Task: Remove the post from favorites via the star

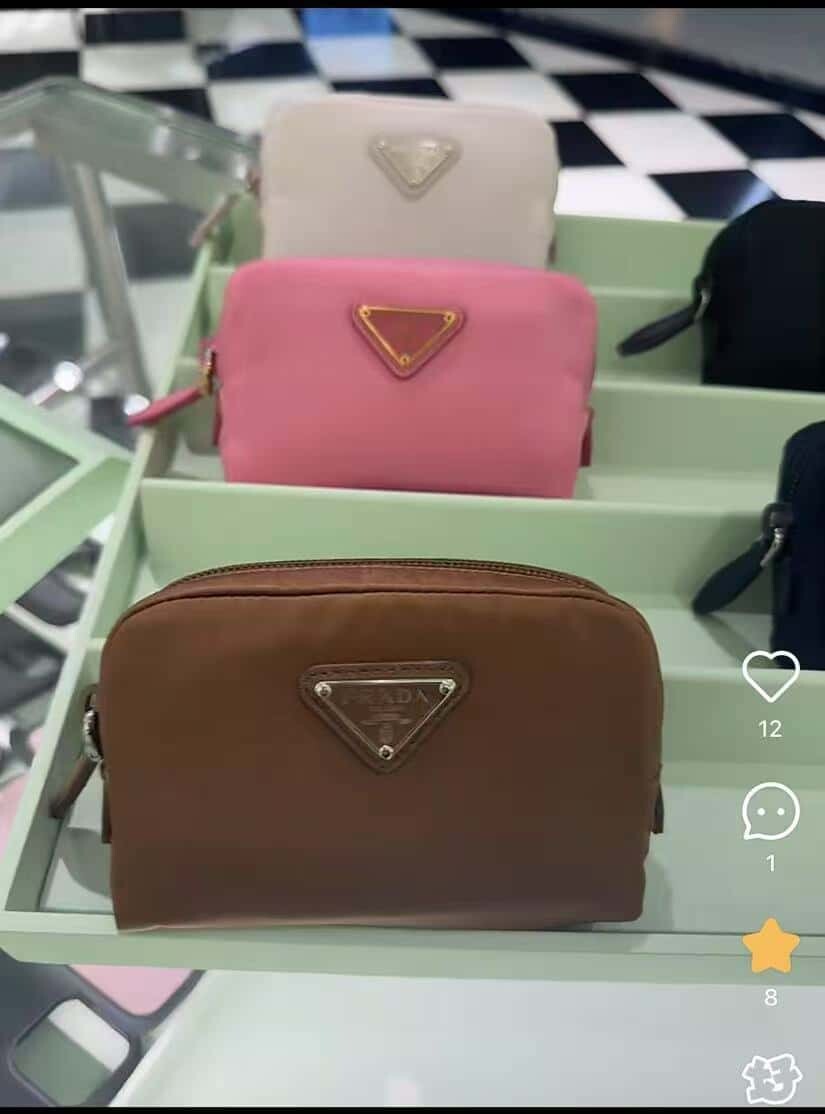Action: point(770,946)
